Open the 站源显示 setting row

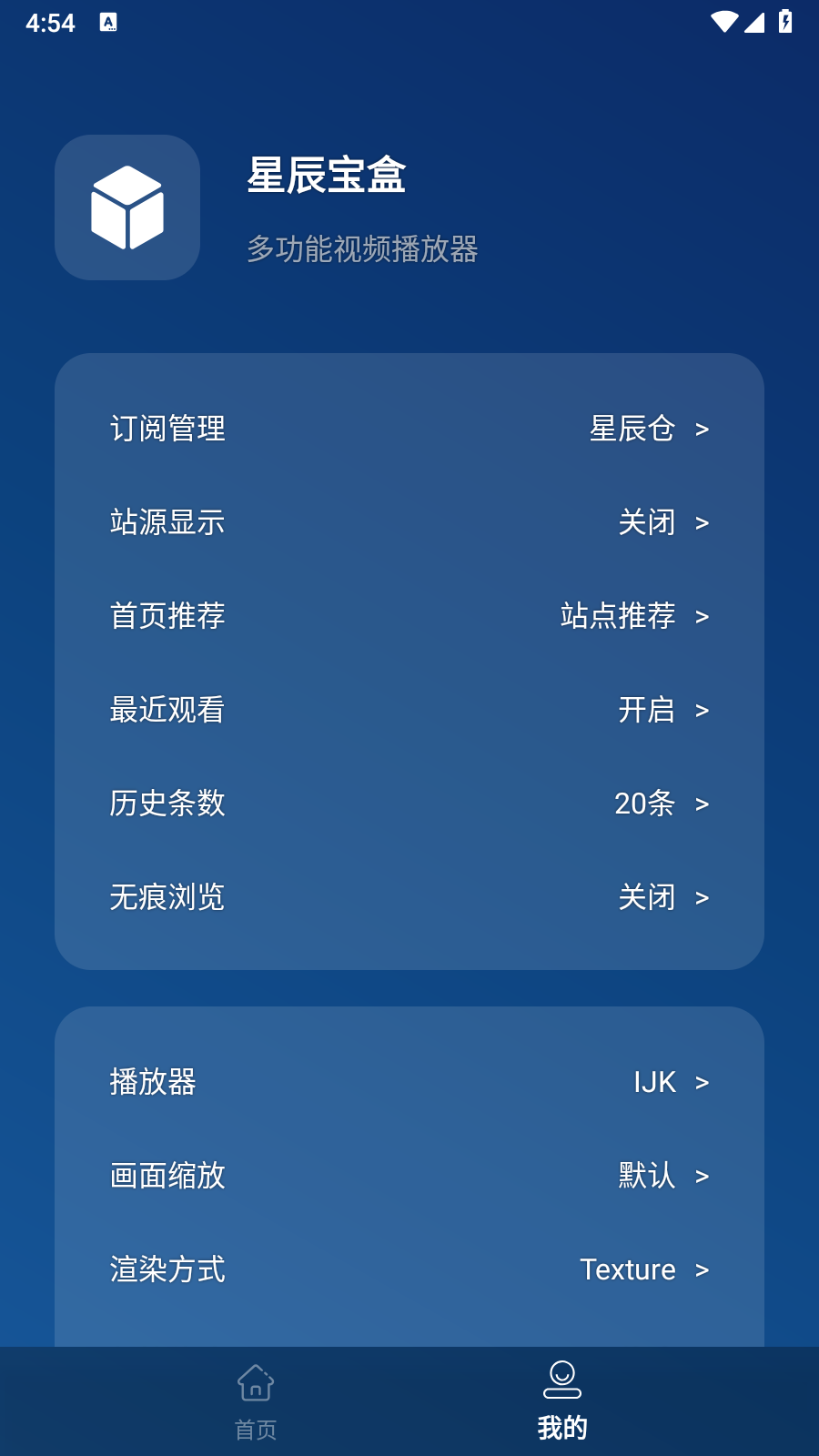[409, 522]
